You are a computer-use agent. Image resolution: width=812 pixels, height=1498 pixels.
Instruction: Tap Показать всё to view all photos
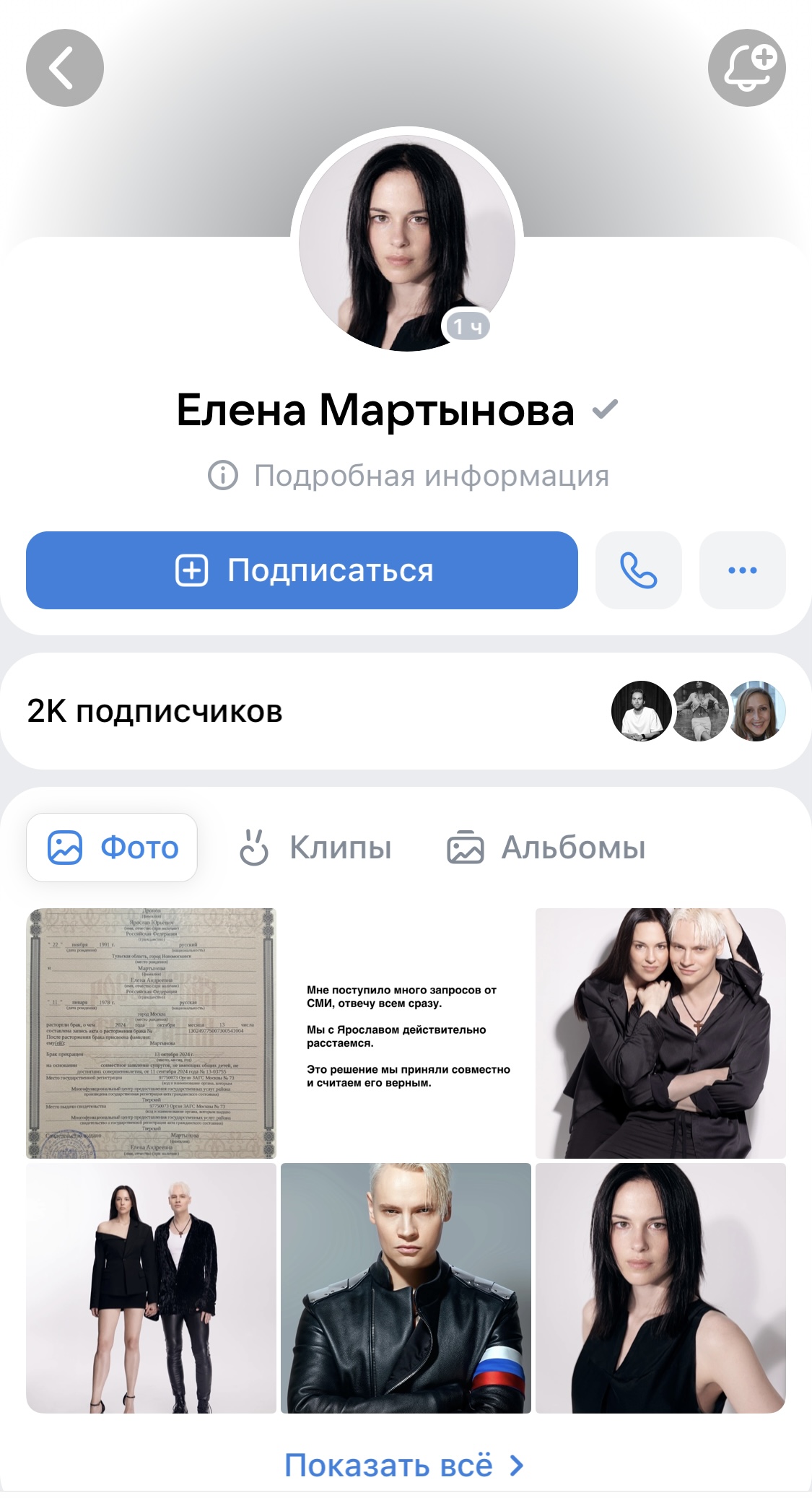[x=404, y=1466]
